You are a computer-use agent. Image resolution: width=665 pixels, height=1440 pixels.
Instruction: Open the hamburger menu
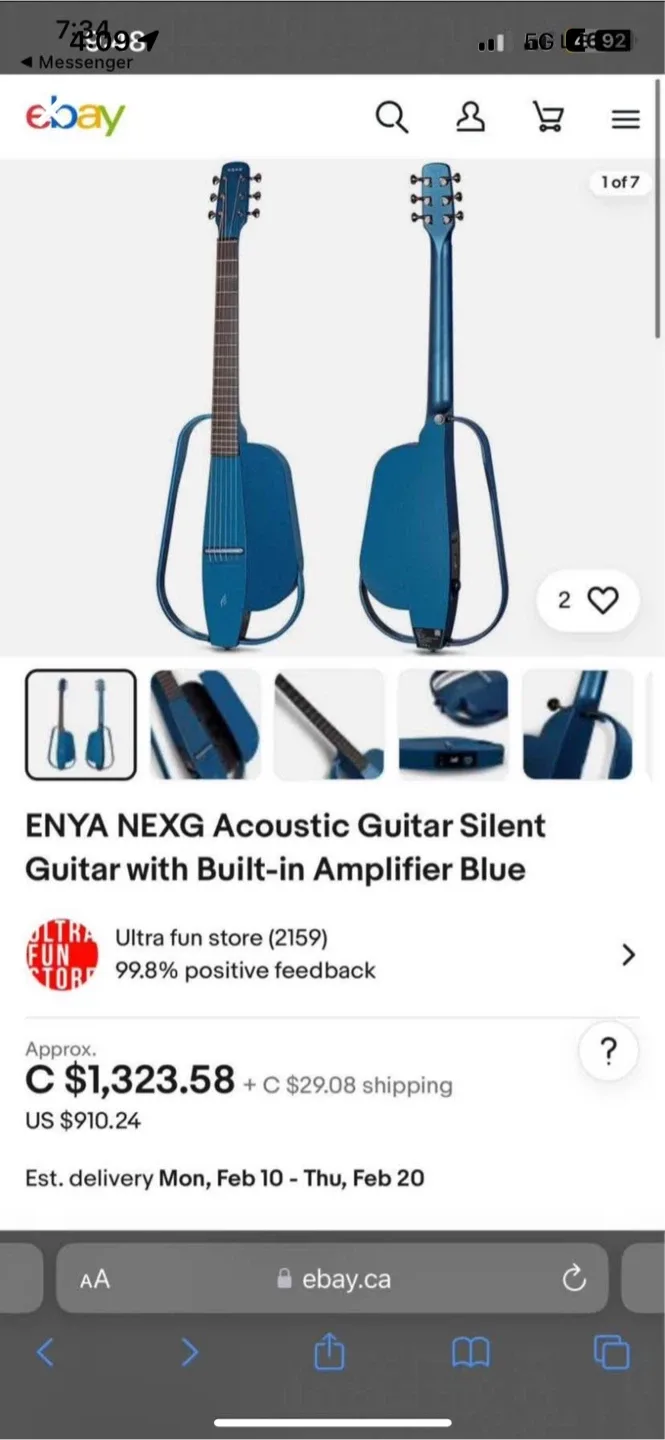(625, 120)
